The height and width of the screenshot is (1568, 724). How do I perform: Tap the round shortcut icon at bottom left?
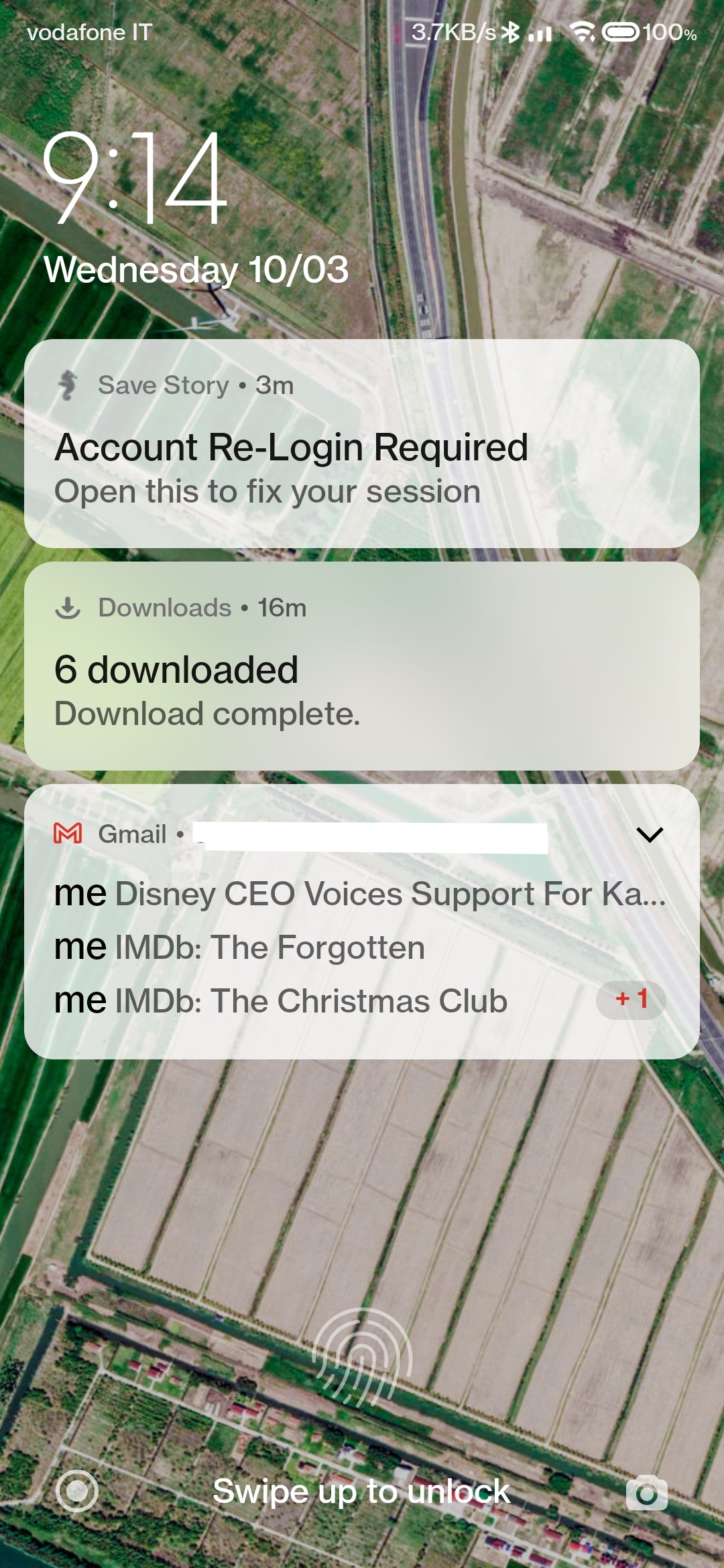tap(77, 1491)
